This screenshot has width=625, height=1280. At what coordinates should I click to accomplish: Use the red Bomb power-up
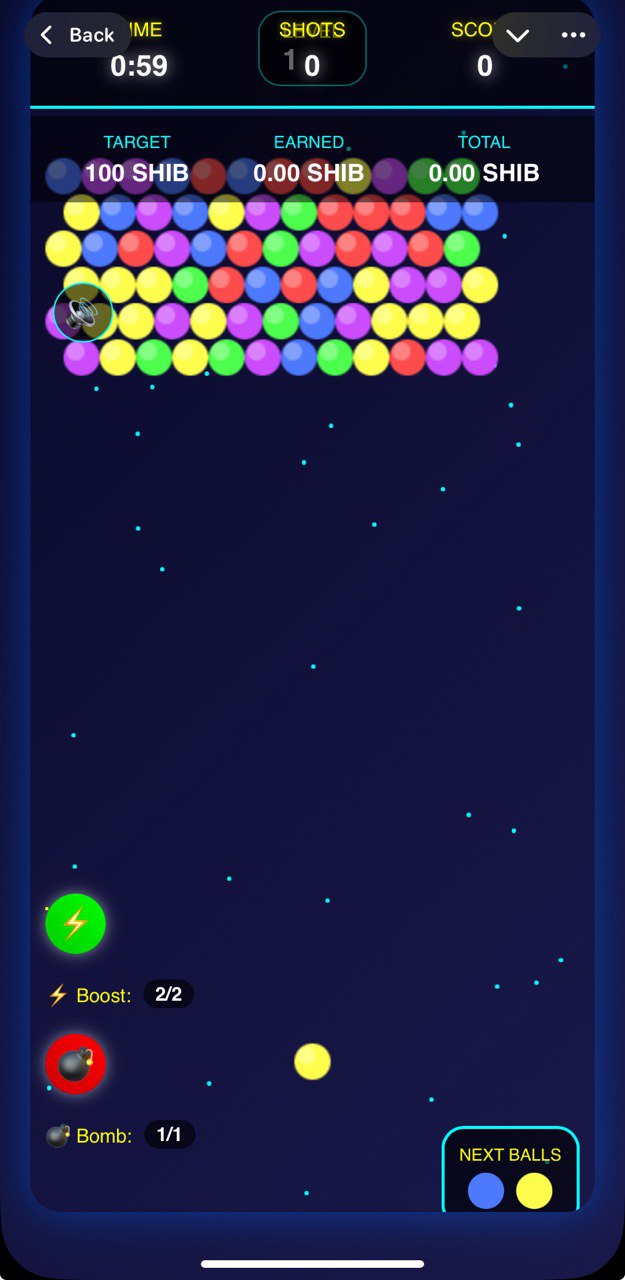point(76,1064)
